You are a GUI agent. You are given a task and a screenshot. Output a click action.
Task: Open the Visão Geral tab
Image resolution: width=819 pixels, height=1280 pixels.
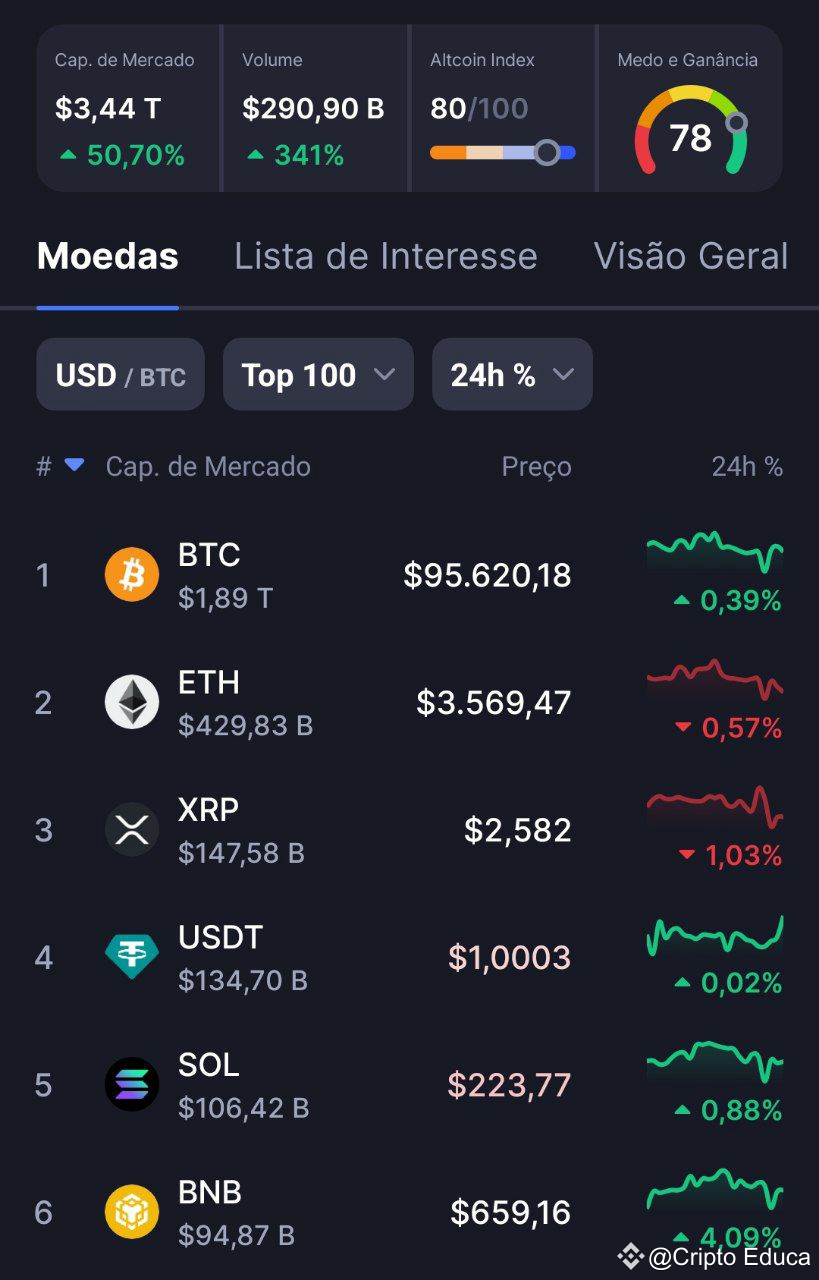click(691, 256)
